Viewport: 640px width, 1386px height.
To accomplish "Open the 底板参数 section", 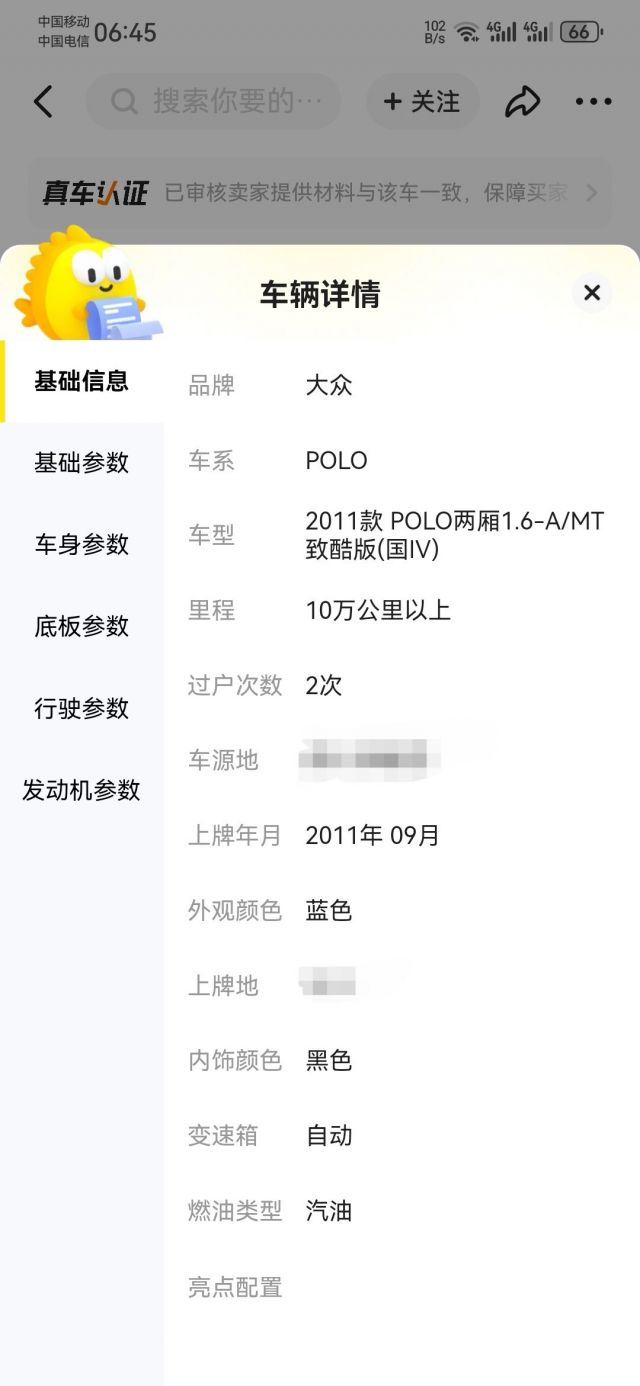I will click(82, 627).
